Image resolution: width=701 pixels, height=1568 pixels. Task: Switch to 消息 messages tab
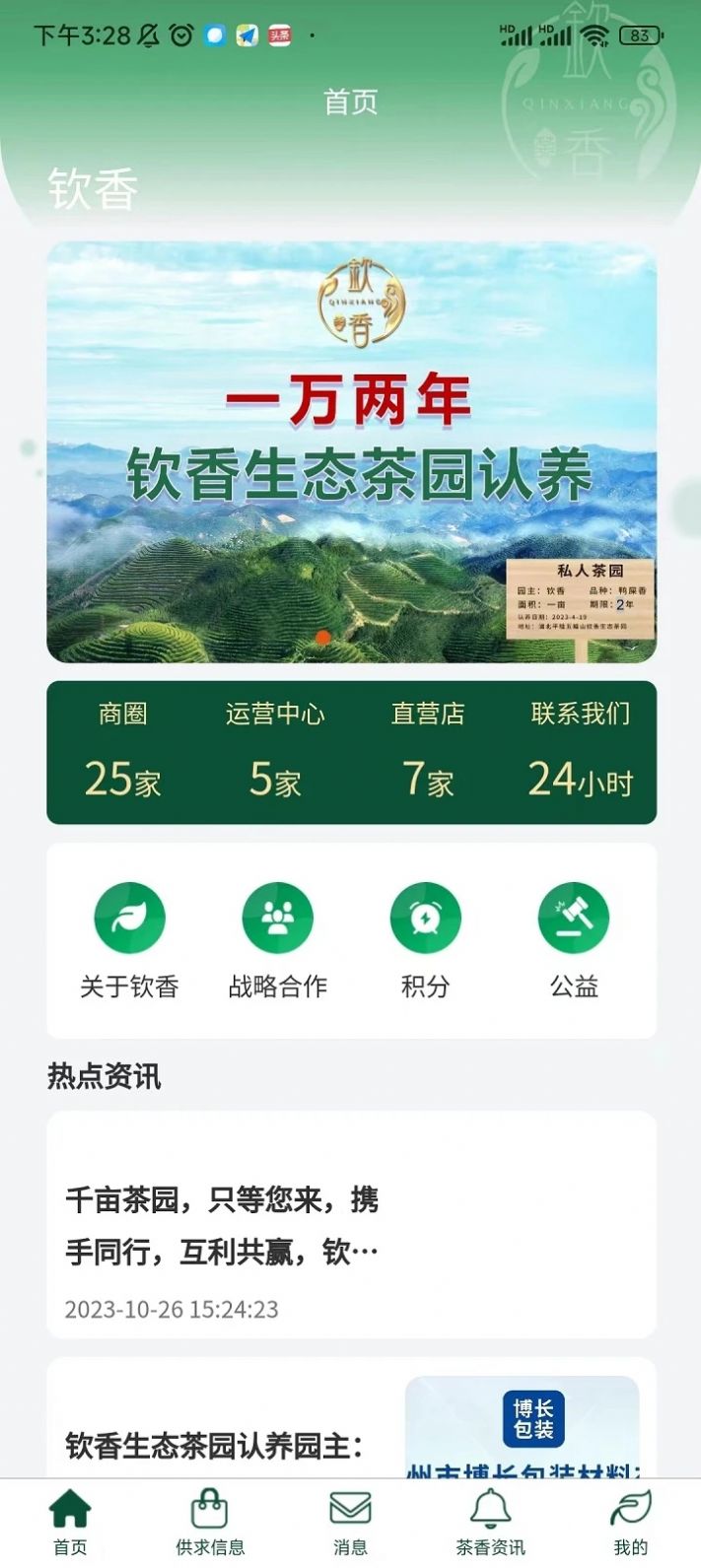(350, 1522)
